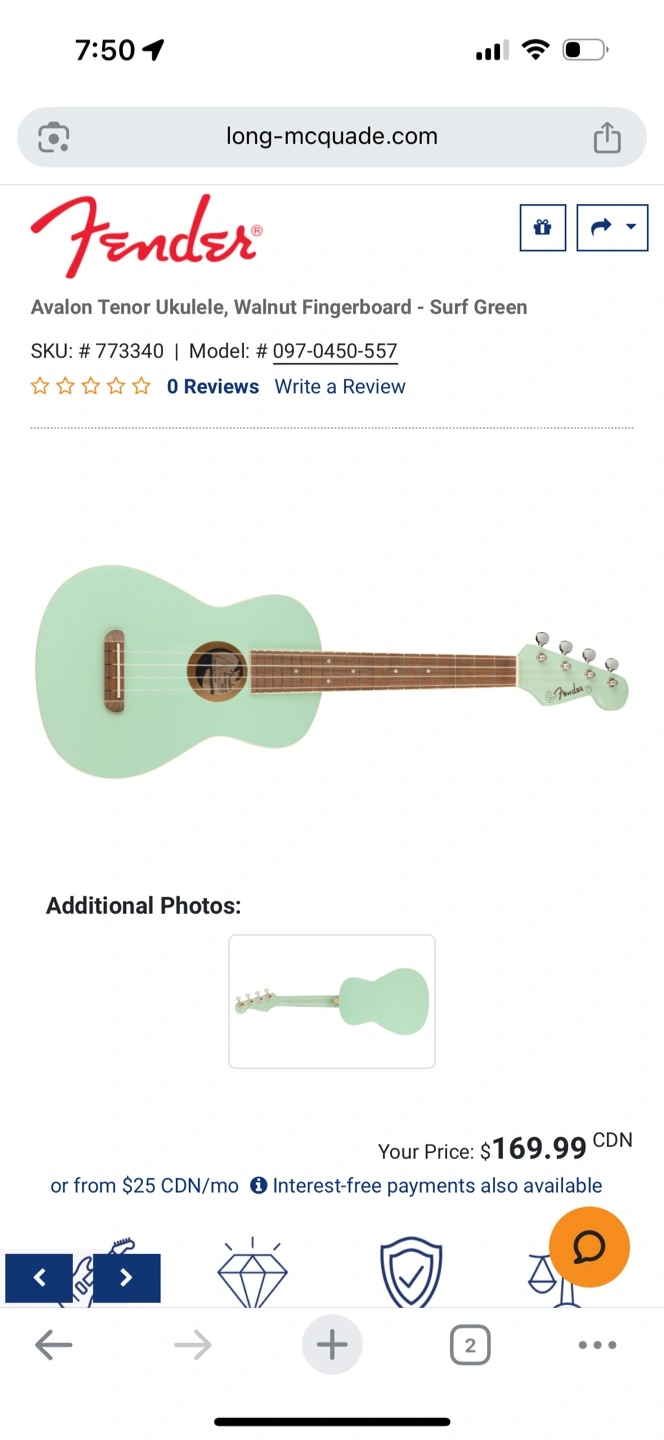
Task: Open the orange live chat bubble
Action: point(589,1247)
